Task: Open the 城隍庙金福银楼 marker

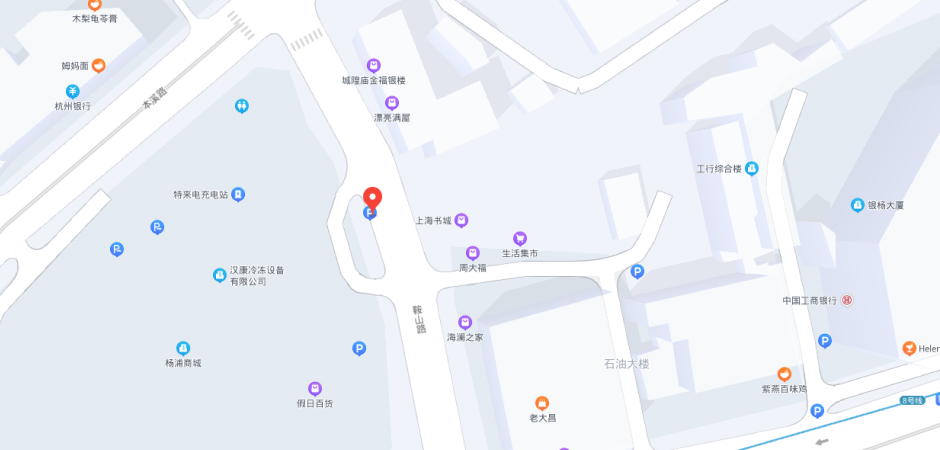Action: tap(373, 65)
